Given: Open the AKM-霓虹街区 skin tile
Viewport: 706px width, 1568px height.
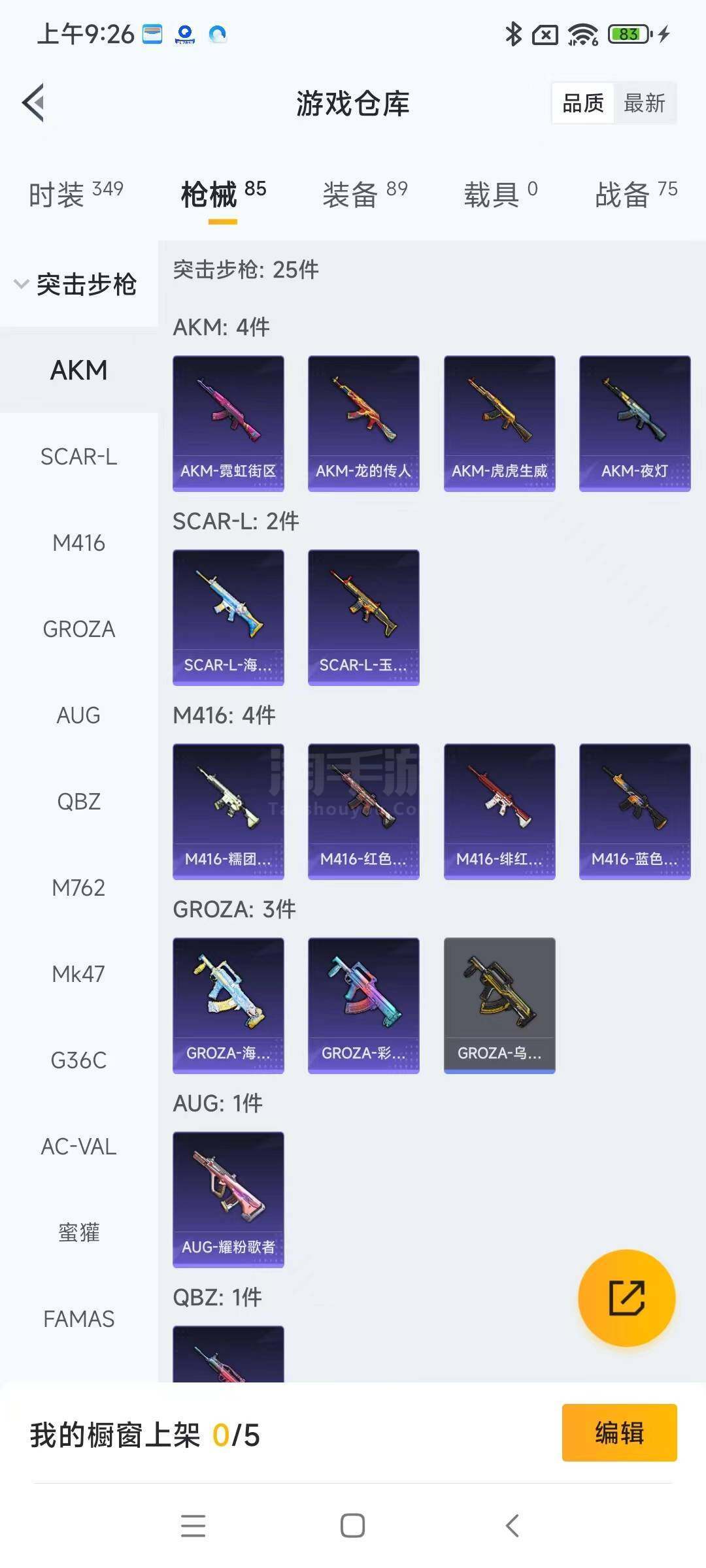Looking at the screenshot, I should 228,423.
